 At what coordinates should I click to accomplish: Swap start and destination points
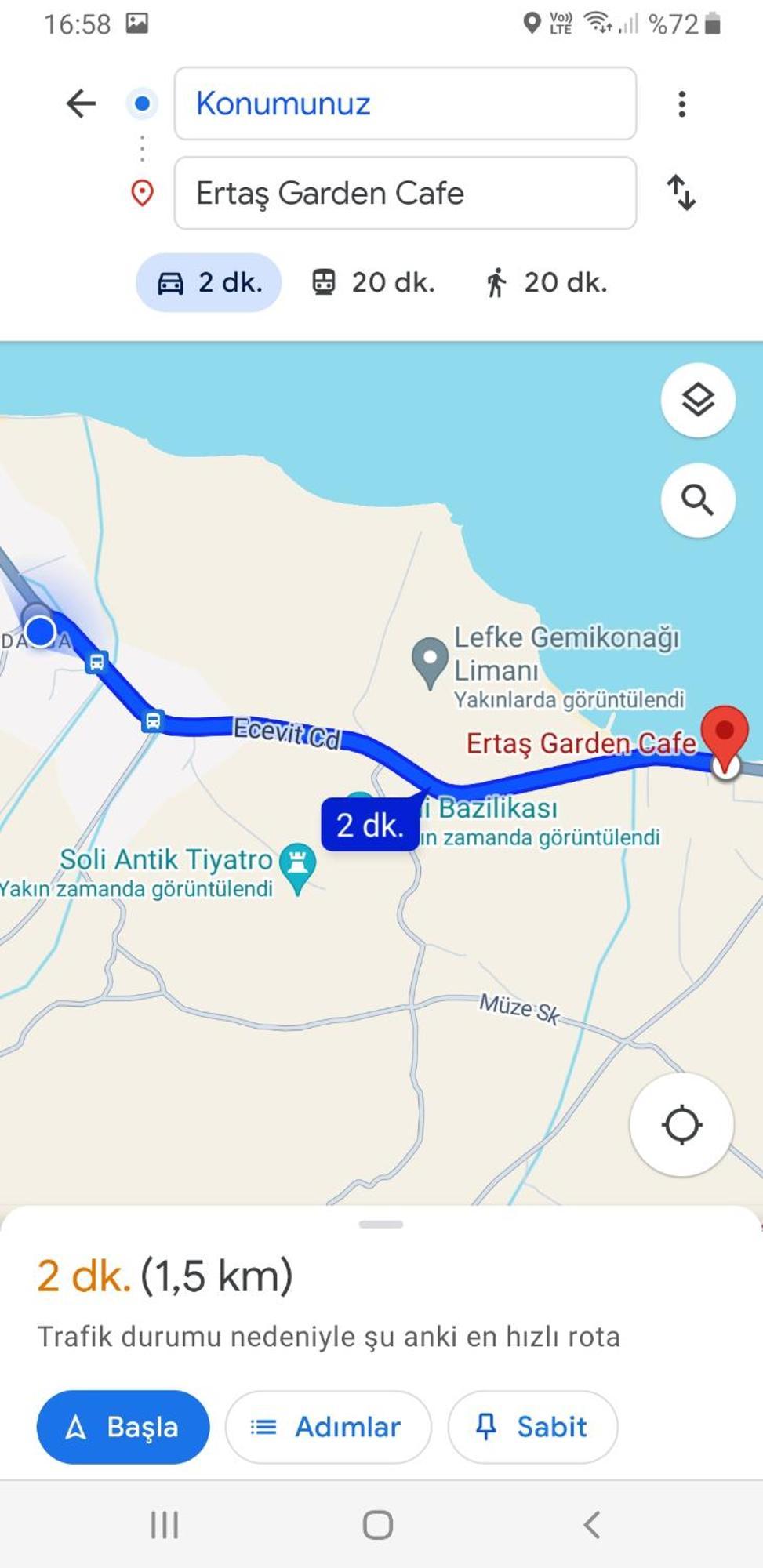pos(681,193)
